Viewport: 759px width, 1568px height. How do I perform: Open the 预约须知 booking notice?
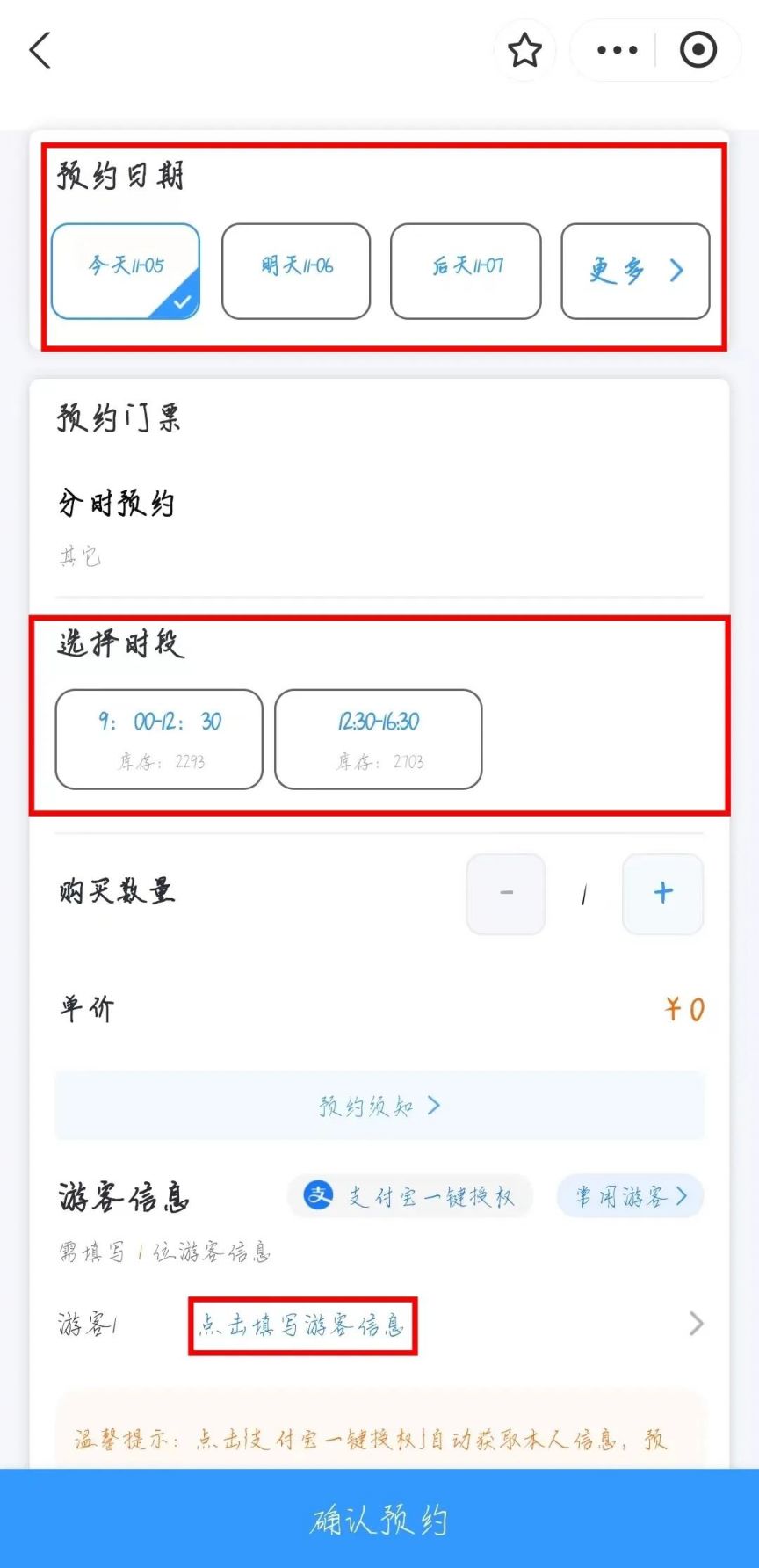pos(379,1106)
